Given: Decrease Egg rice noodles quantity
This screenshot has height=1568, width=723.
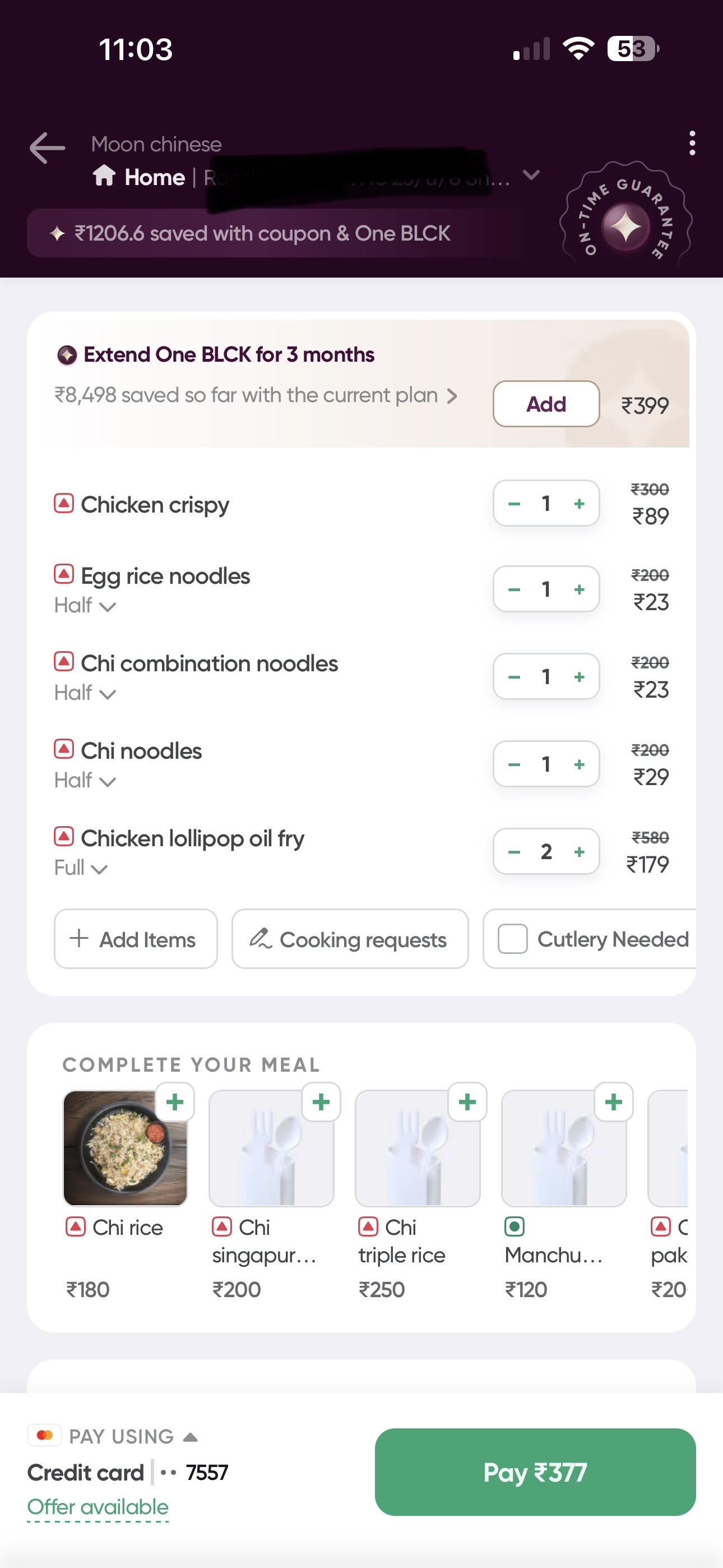Looking at the screenshot, I should (x=515, y=590).
